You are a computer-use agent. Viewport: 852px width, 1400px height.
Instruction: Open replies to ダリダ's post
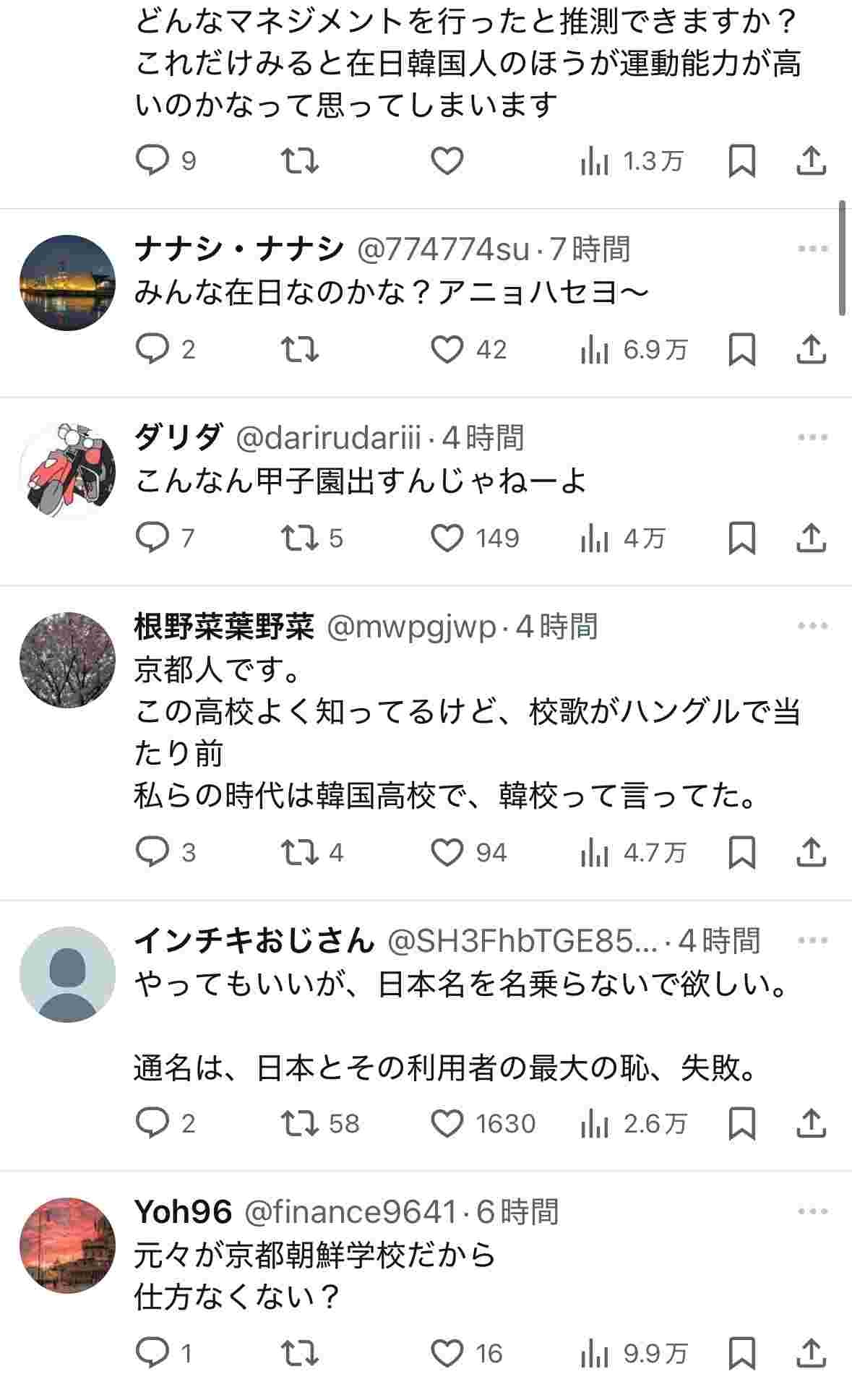pos(152,538)
